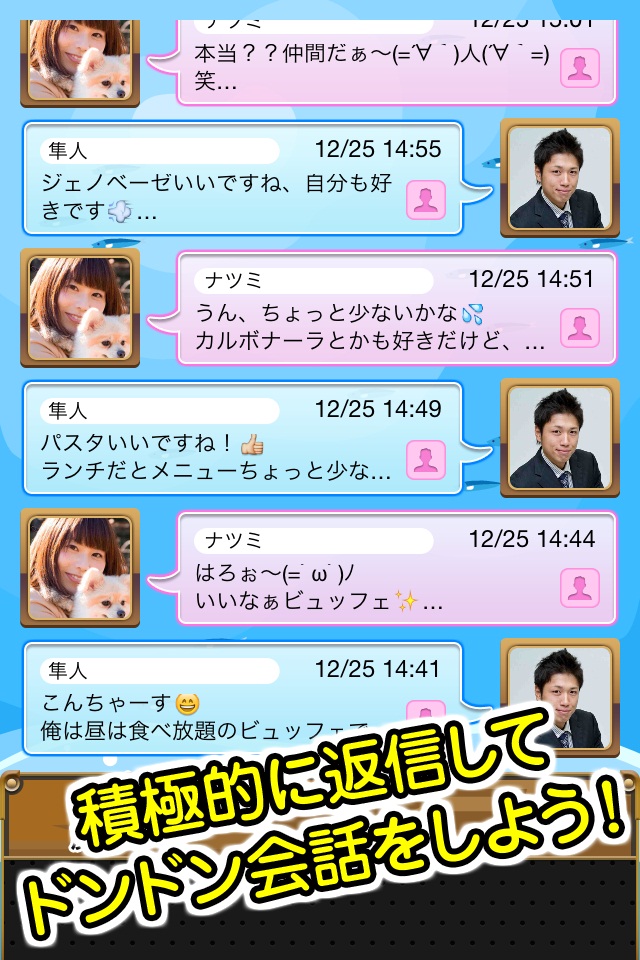View Natsumi's photo beside the 14:51 message
The width and height of the screenshot is (640, 960).
coord(80,307)
